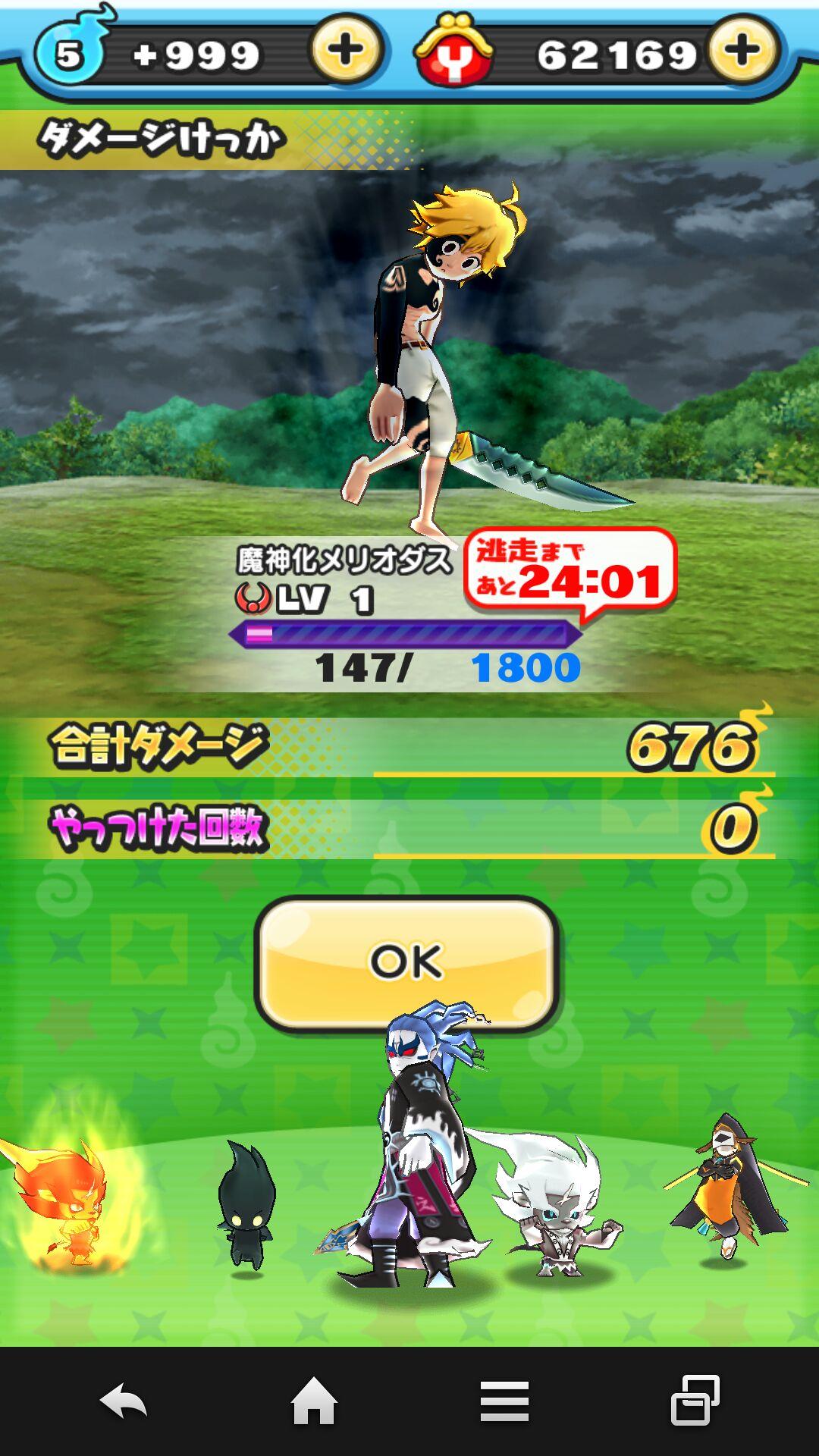819x1456 pixels.
Task: Add more Y-money with the plus button
Action: click(743, 52)
